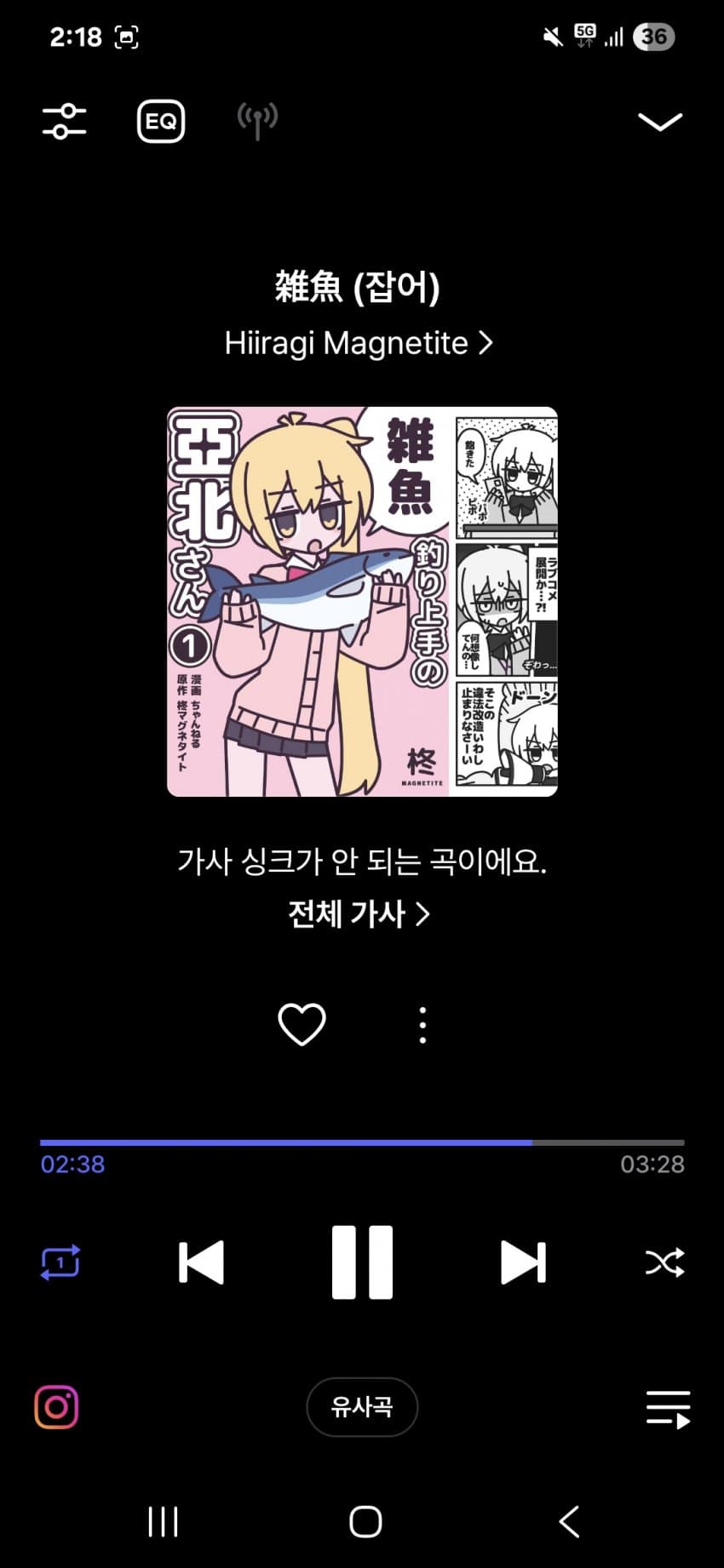Open the Hiiragi Magnetite artist page

pyautogui.click(x=358, y=343)
